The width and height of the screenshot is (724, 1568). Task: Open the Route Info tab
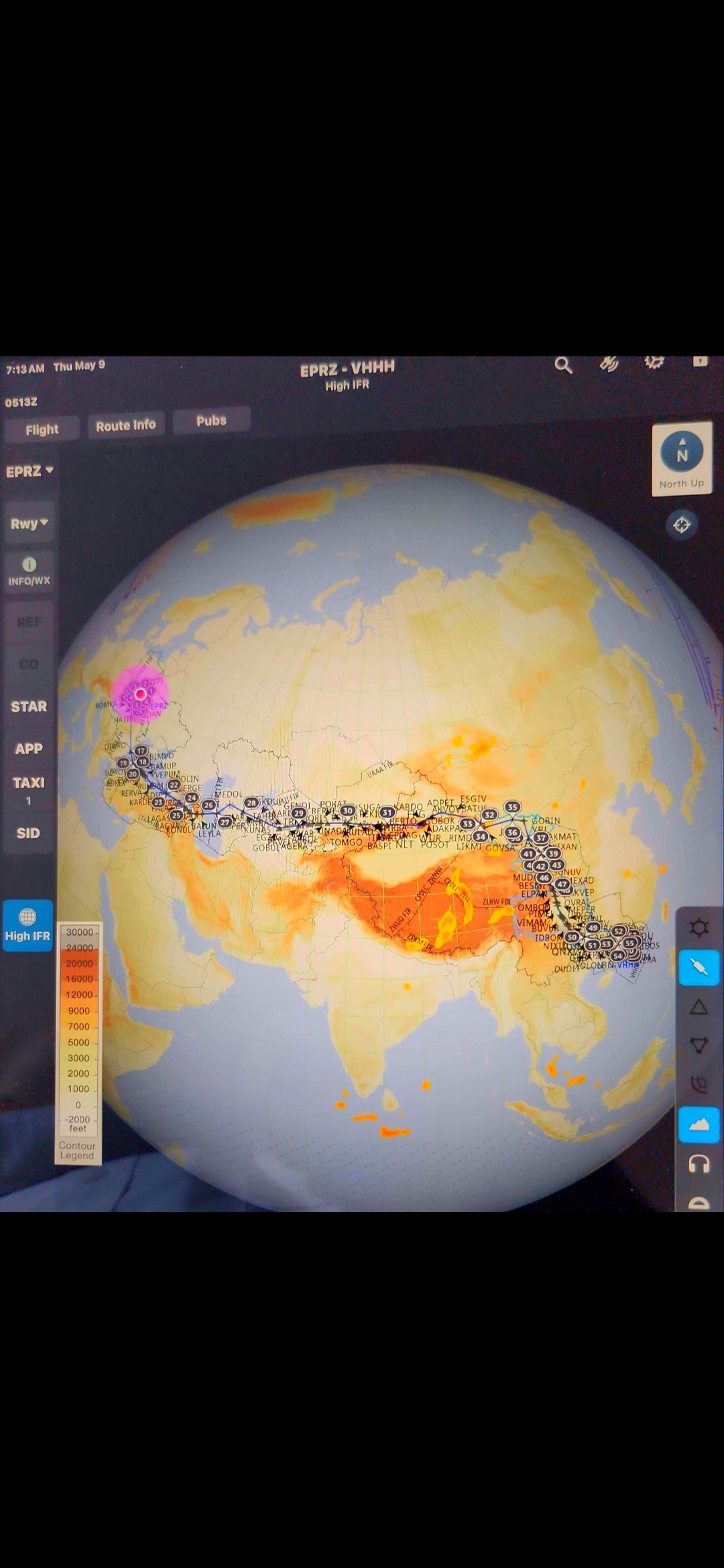125,425
